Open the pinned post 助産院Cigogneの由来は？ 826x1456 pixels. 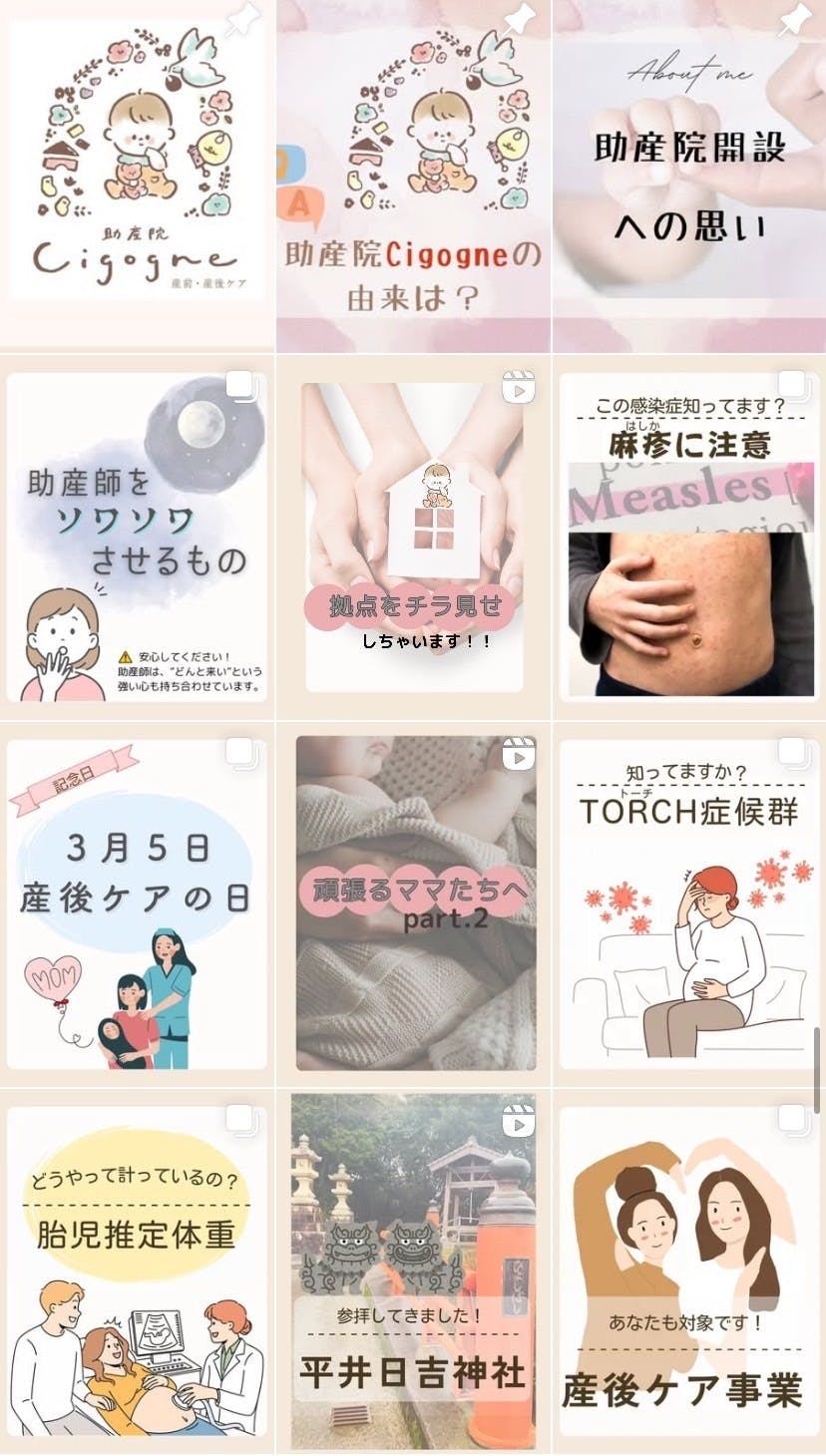click(413, 175)
